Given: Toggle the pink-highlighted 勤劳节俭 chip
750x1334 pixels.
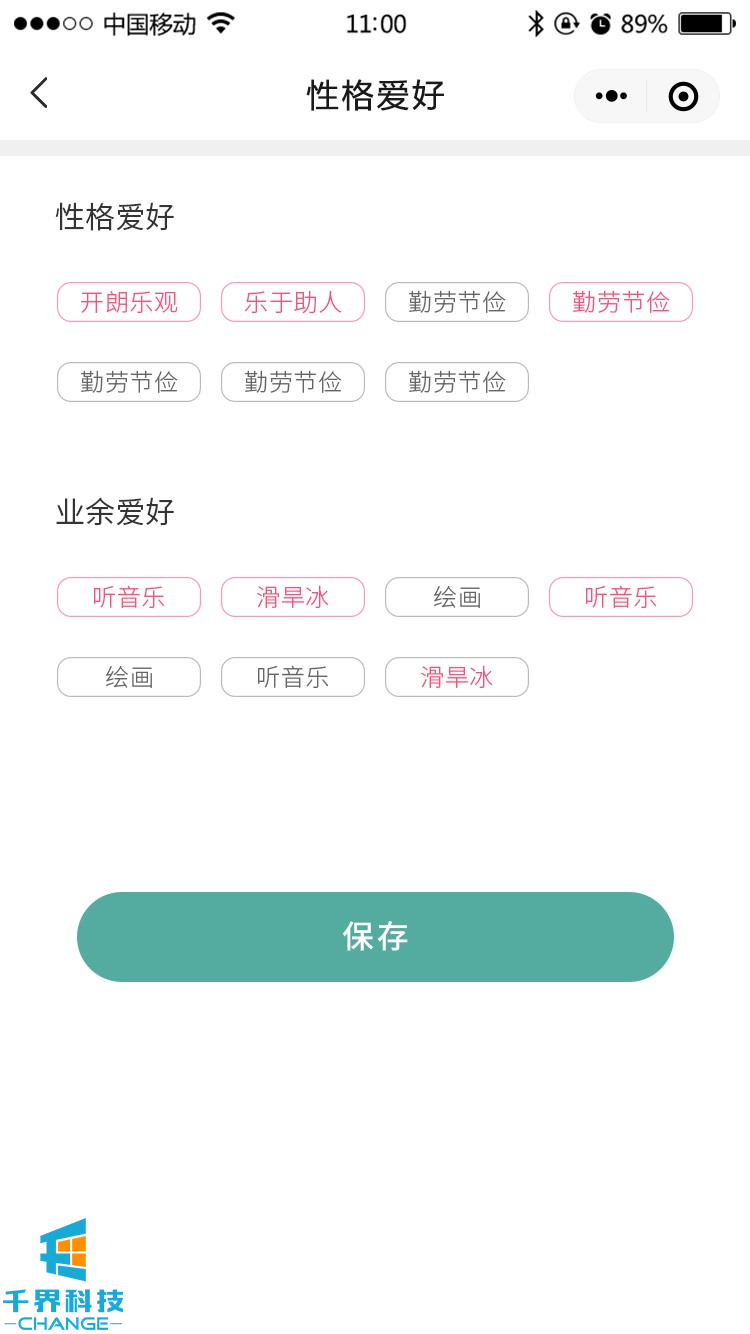Looking at the screenshot, I should [x=621, y=302].
